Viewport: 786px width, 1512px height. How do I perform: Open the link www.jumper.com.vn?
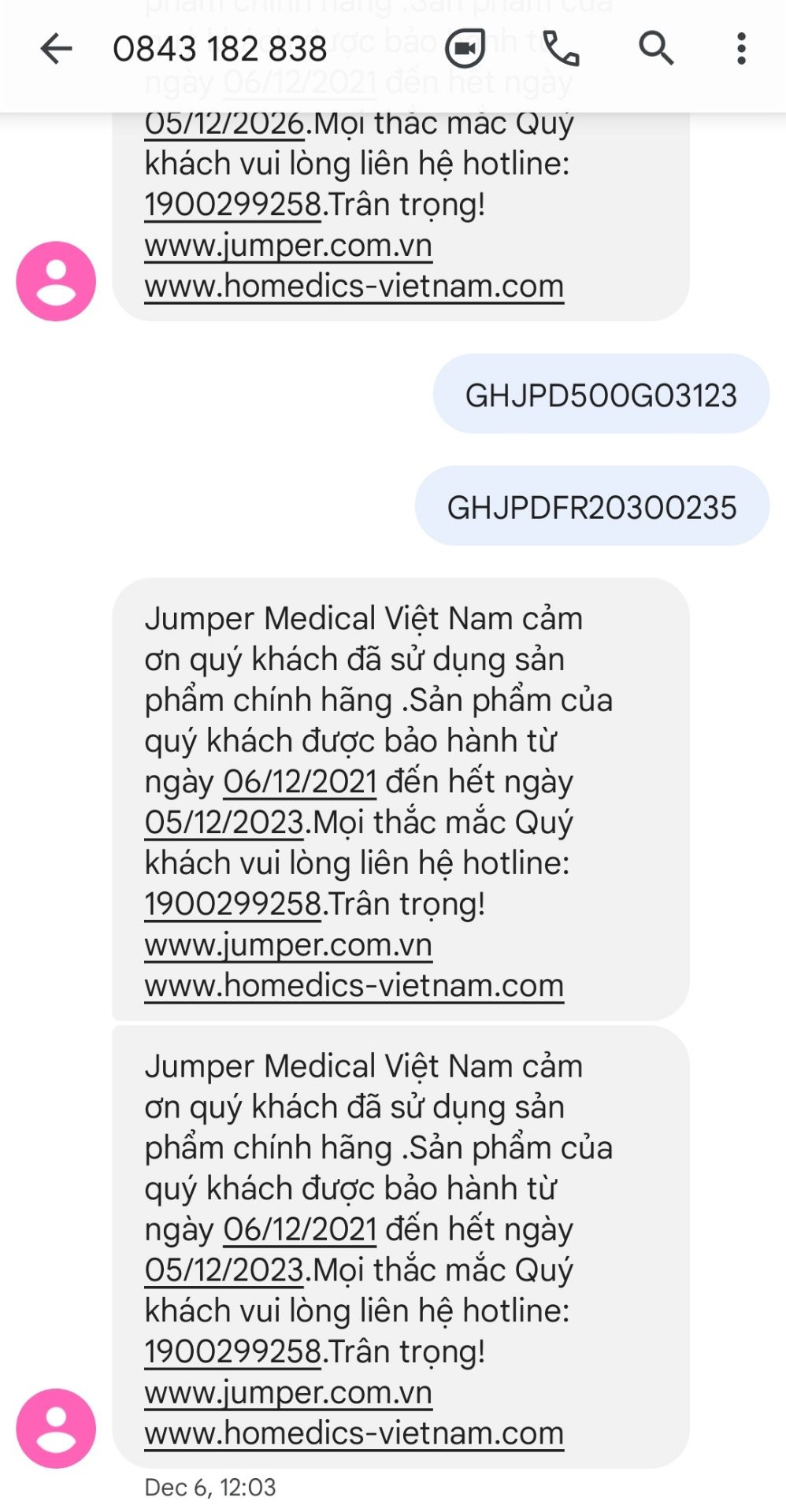(288, 944)
